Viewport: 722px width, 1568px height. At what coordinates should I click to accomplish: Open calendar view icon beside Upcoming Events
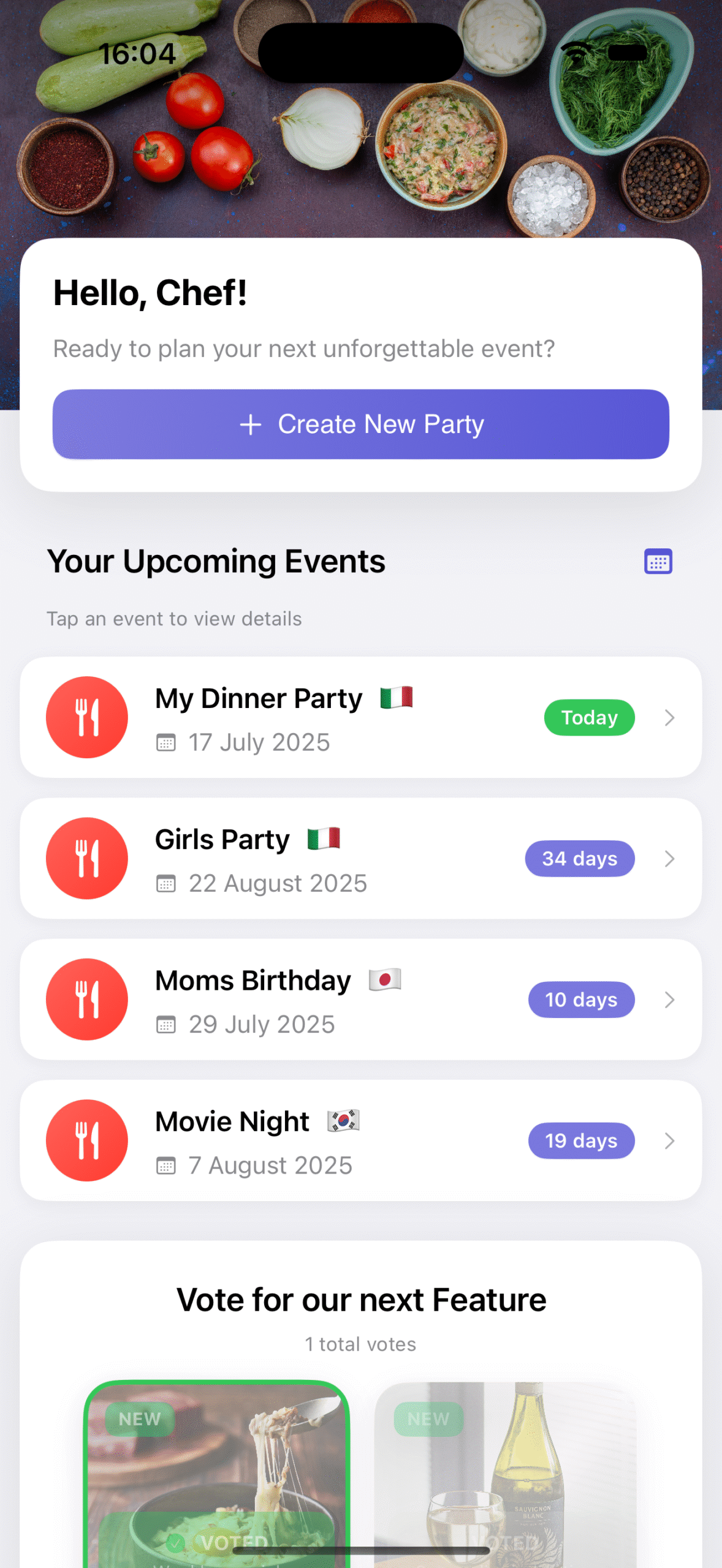tap(658, 561)
